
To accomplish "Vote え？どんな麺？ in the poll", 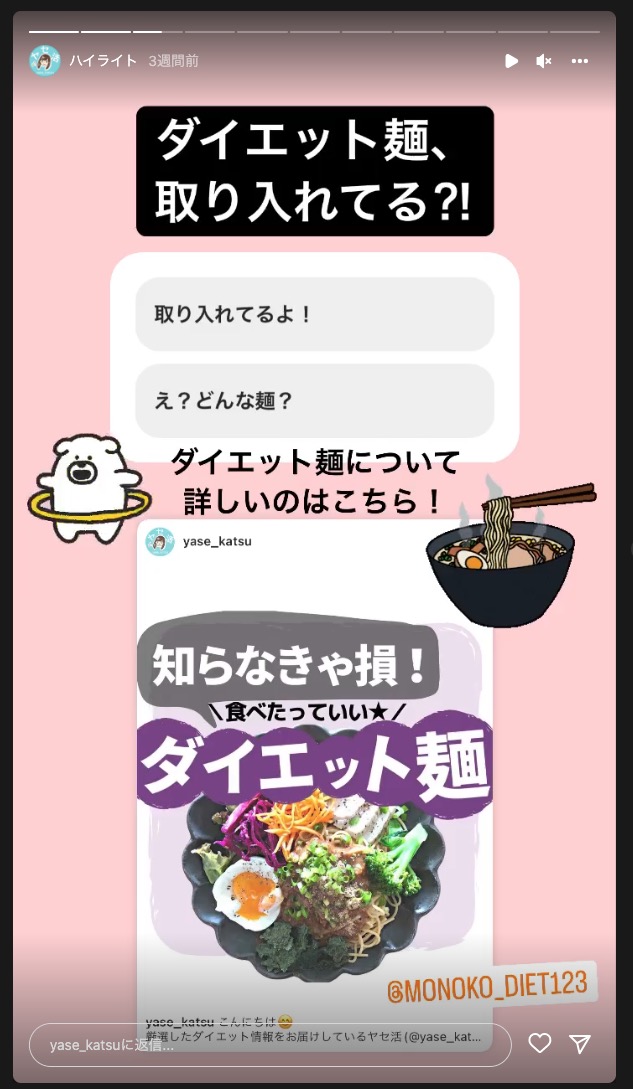I will coord(314,401).
